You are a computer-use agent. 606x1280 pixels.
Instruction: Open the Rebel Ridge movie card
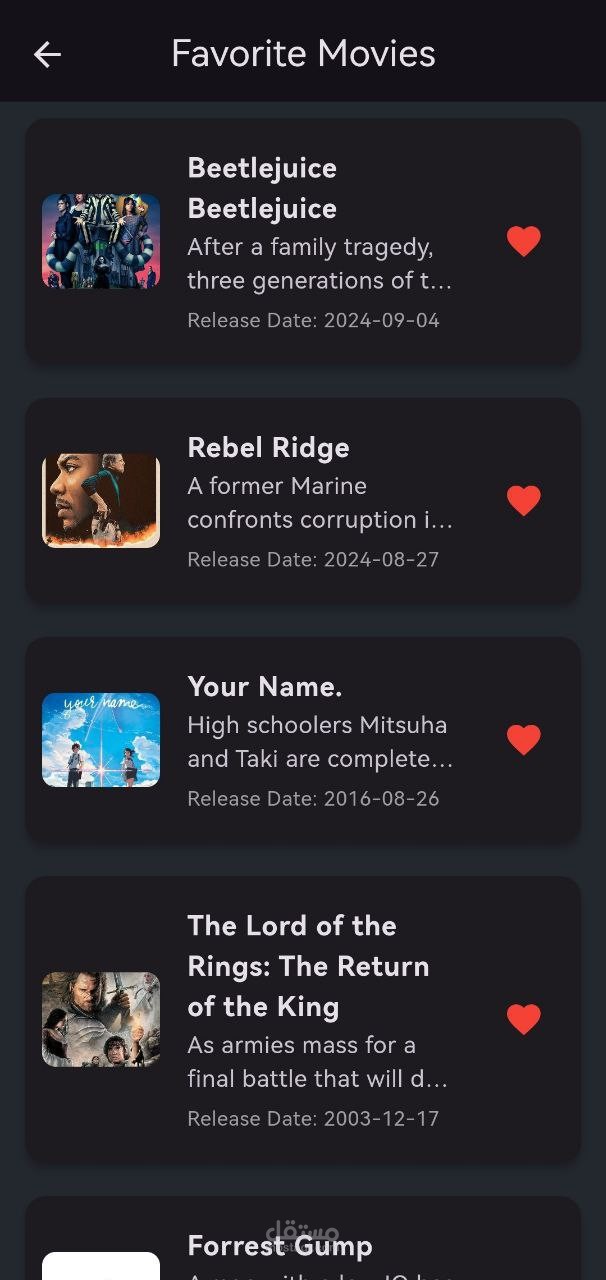pyautogui.click(x=300, y=500)
